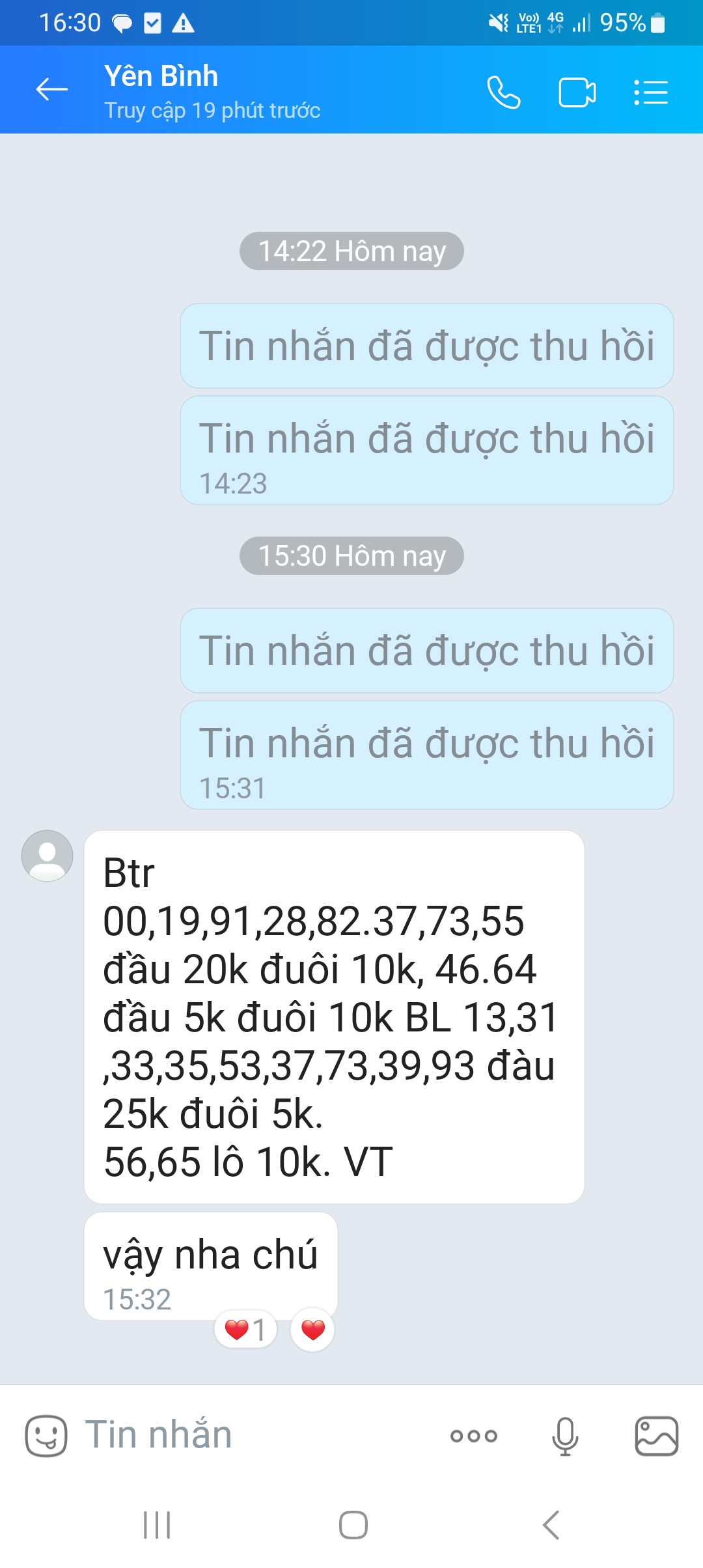Open the photo gallery picker
Viewport: 703px width, 1568px height.
point(656,1435)
